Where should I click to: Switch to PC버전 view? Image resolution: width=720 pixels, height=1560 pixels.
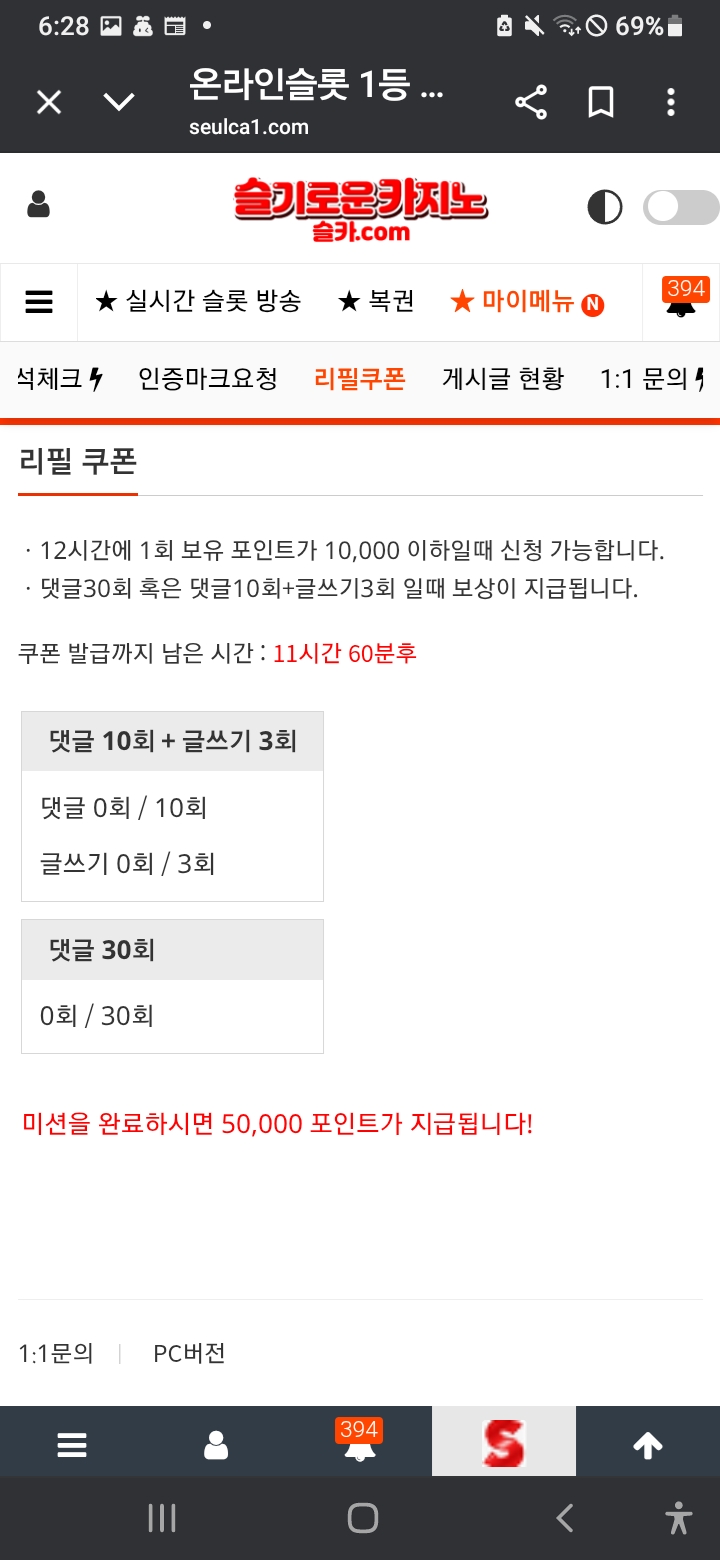188,1353
